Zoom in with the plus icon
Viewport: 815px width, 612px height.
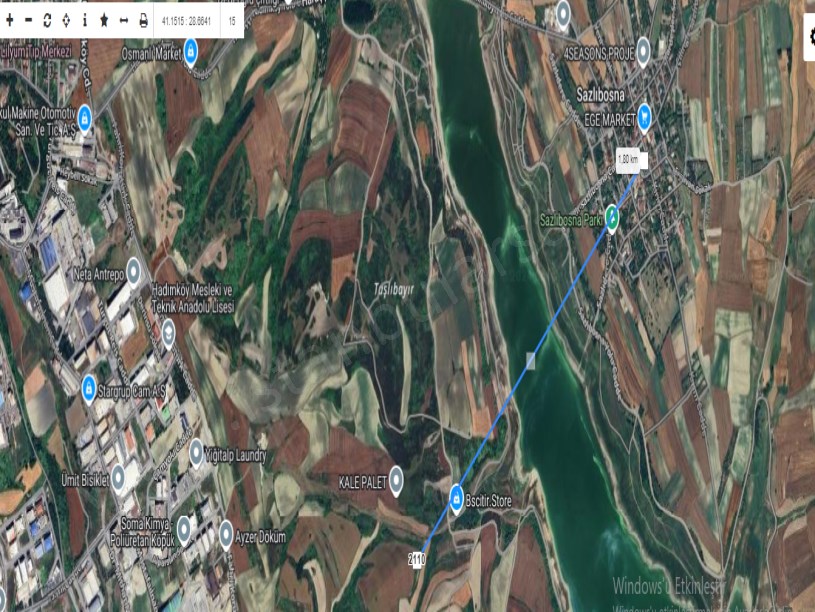tap(9, 20)
